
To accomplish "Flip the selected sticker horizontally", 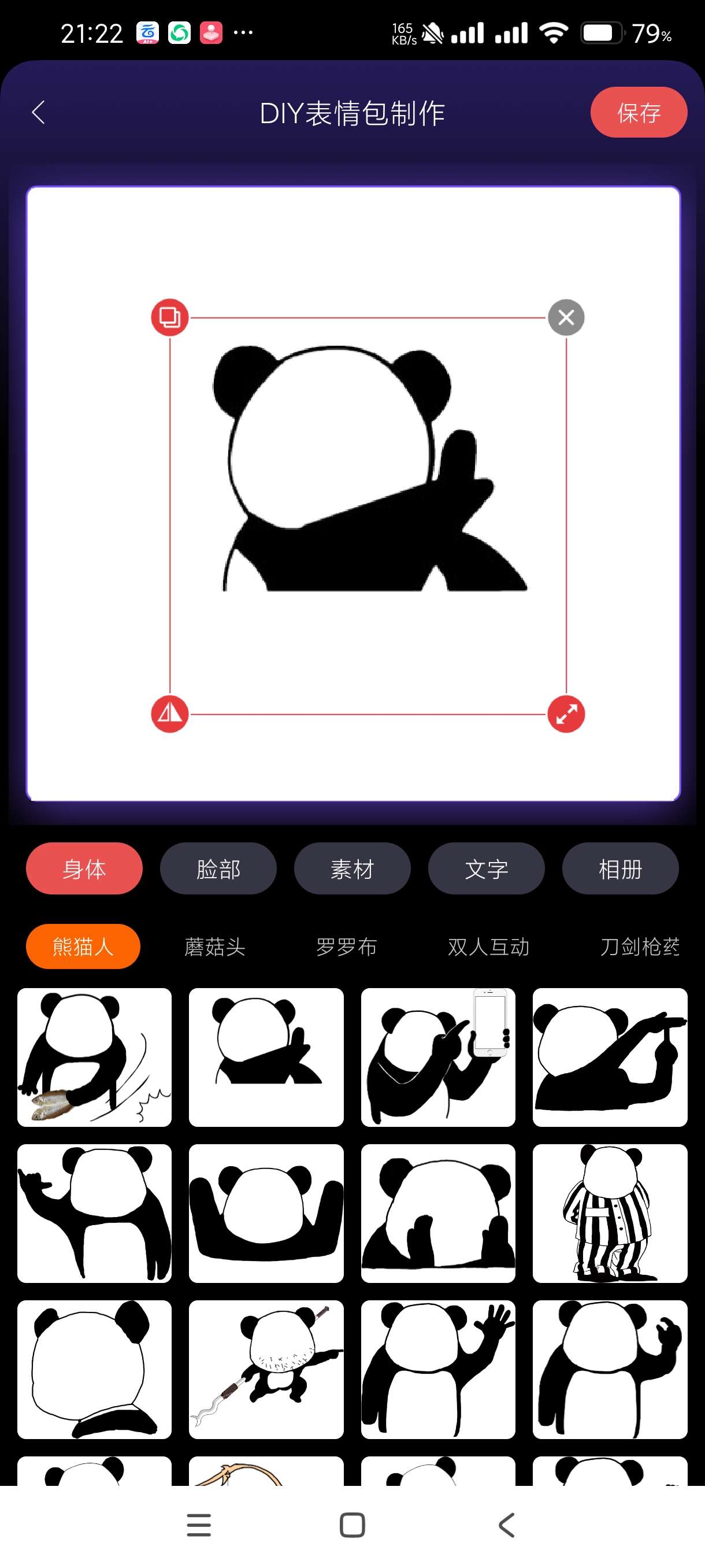I will 170,713.
